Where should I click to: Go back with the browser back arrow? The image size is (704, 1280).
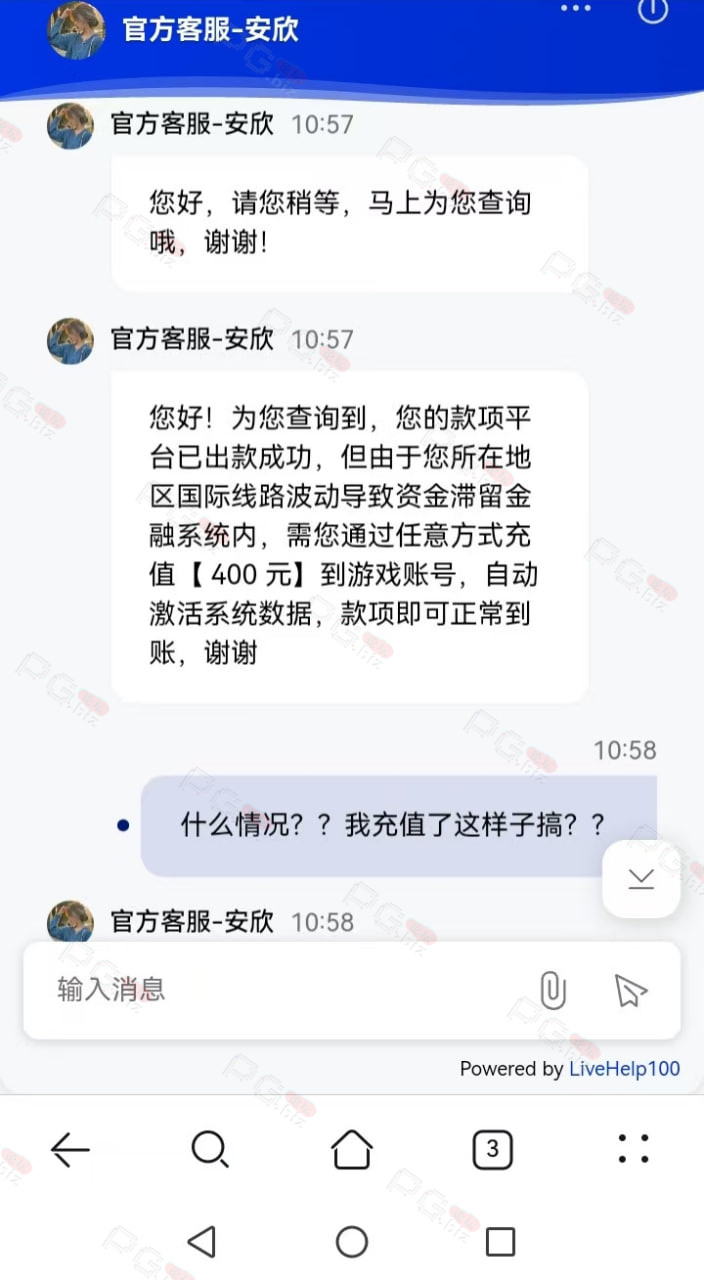point(70,1150)
